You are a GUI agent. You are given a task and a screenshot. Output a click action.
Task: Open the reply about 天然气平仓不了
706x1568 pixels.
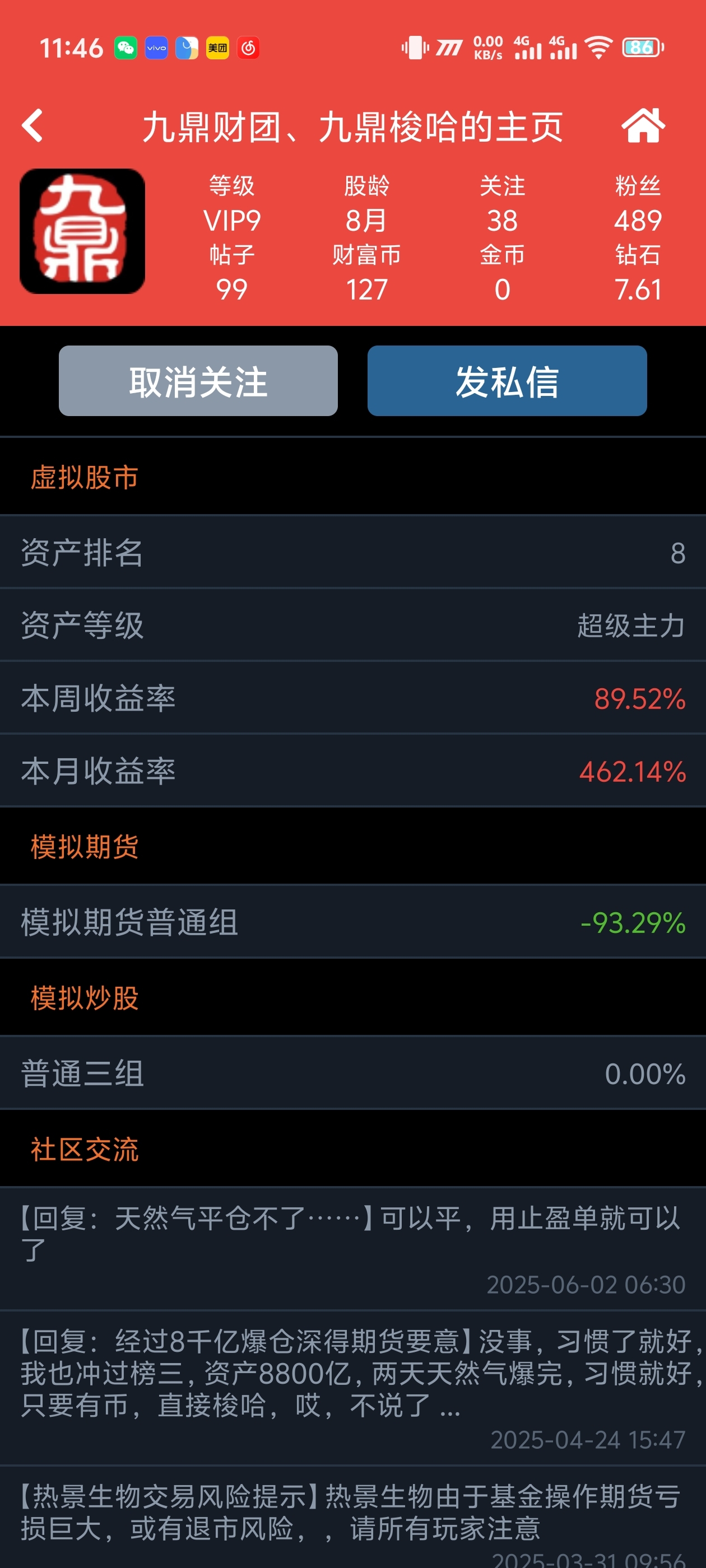point(354,1248)
